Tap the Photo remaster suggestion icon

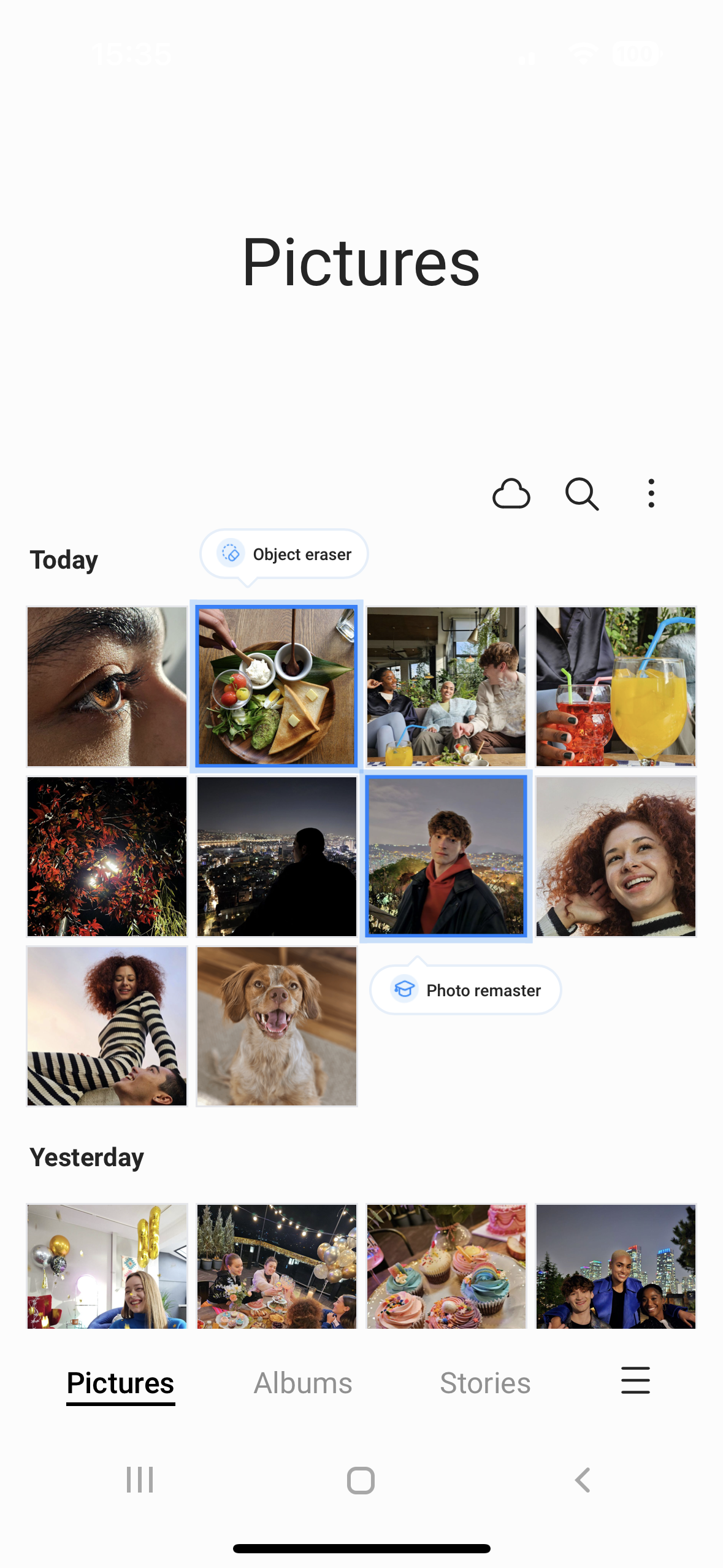coord(403,990)
